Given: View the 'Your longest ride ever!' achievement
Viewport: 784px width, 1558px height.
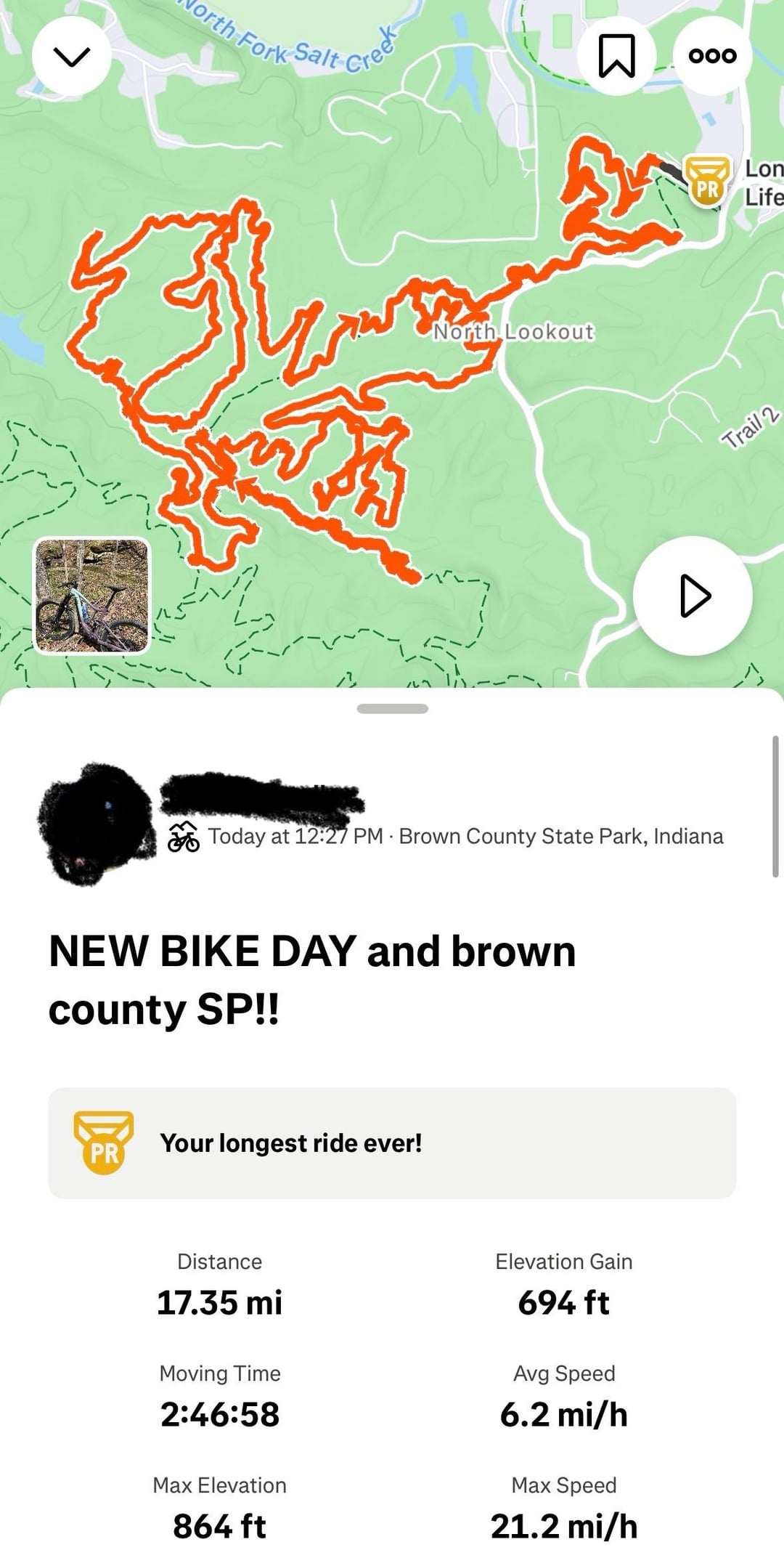Looking at the screenshot, I should 392,1143.
